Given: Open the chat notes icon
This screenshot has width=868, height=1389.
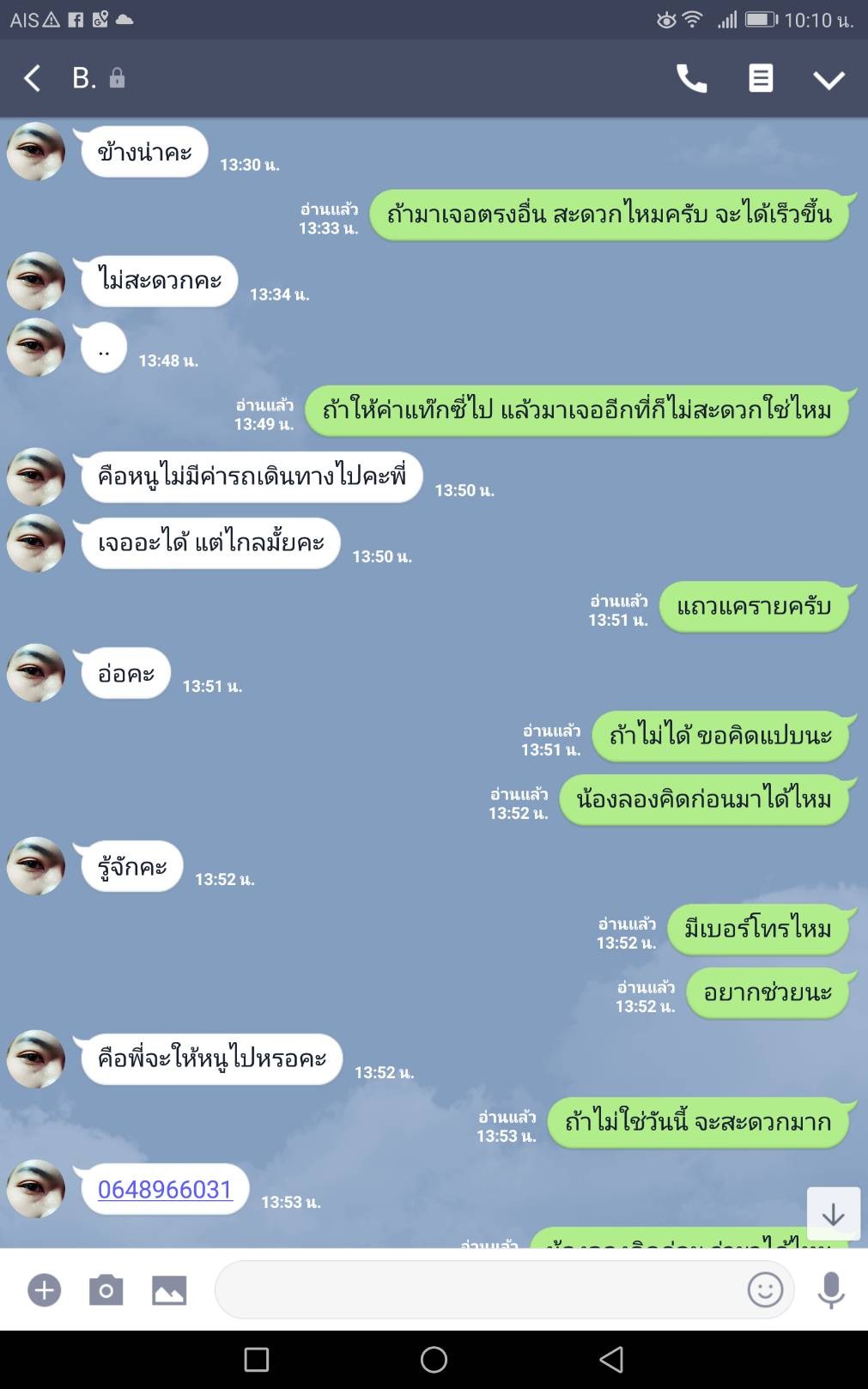Looking at the screenshot, I should 761,78.
